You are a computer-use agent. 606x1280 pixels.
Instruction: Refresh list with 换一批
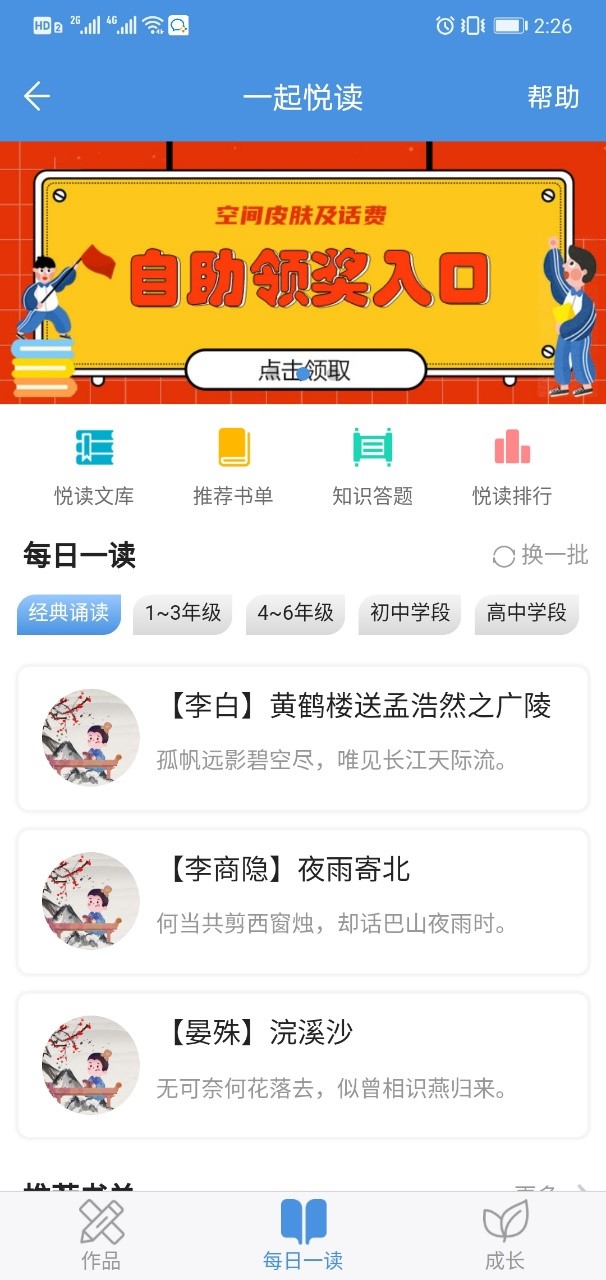(x=541, y=556)
